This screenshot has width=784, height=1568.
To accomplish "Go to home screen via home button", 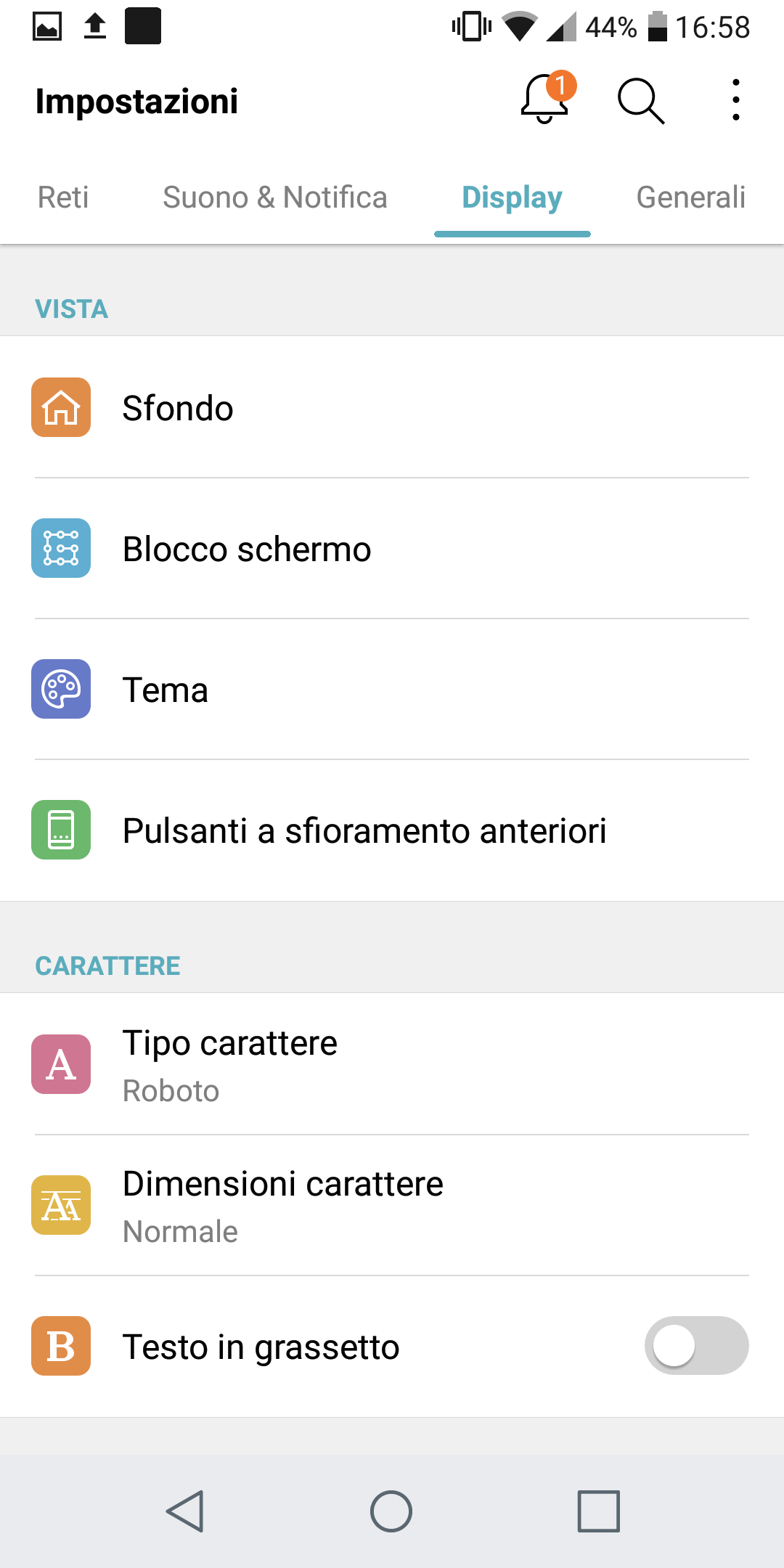I will (391, 1511).
